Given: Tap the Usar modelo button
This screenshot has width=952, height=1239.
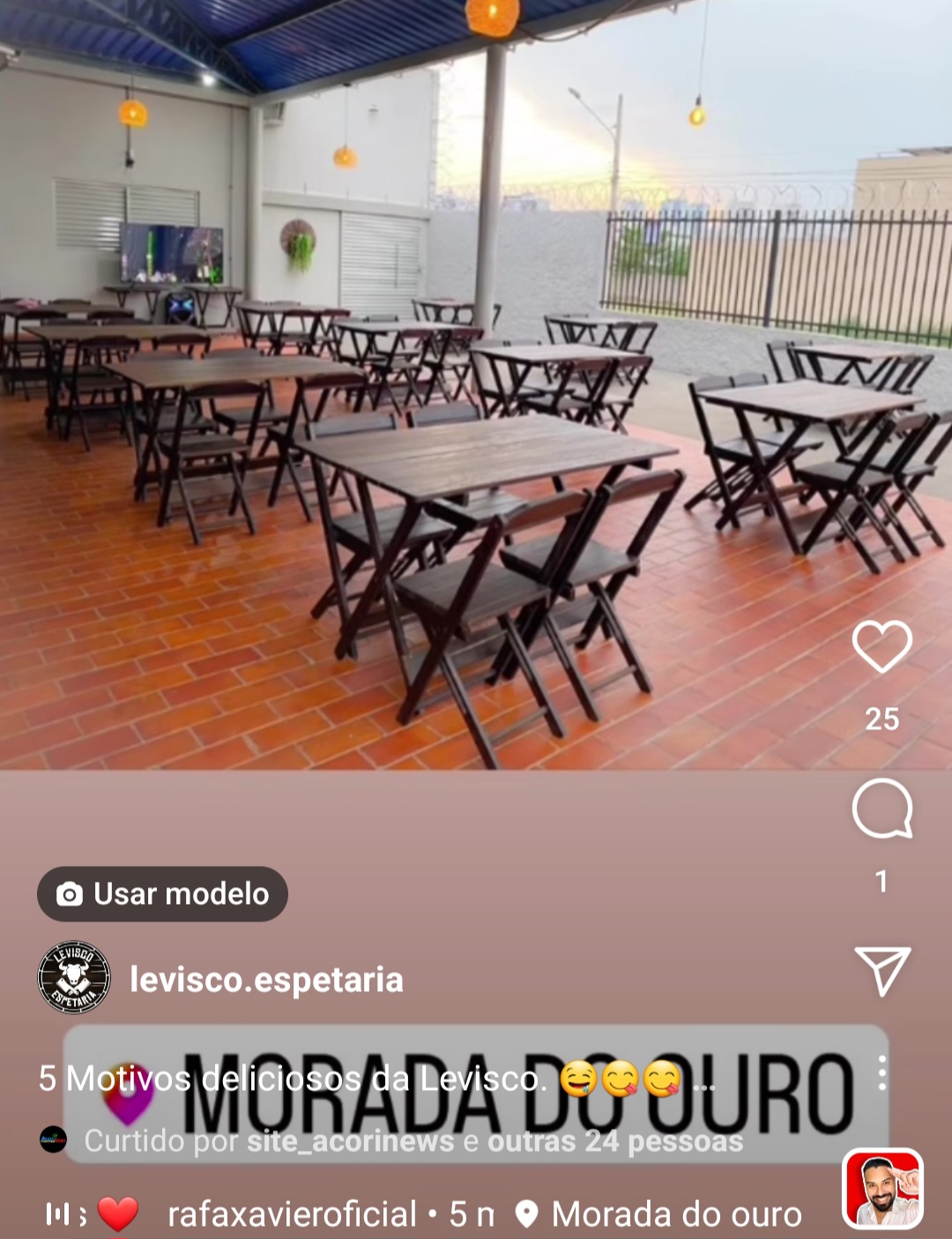Looking at the screenshot, I should 163,894.
